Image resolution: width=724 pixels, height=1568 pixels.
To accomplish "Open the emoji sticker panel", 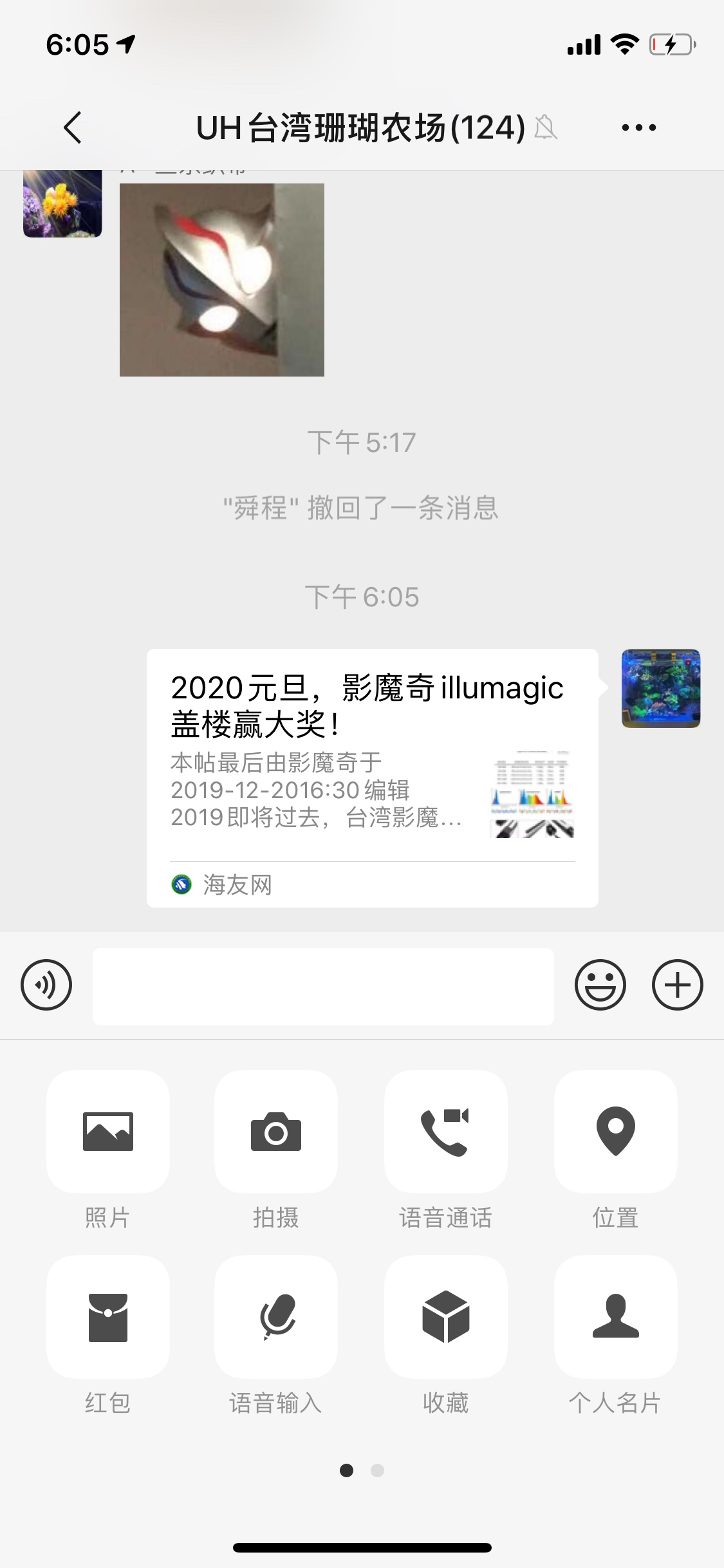I will [x=600, y=985].
